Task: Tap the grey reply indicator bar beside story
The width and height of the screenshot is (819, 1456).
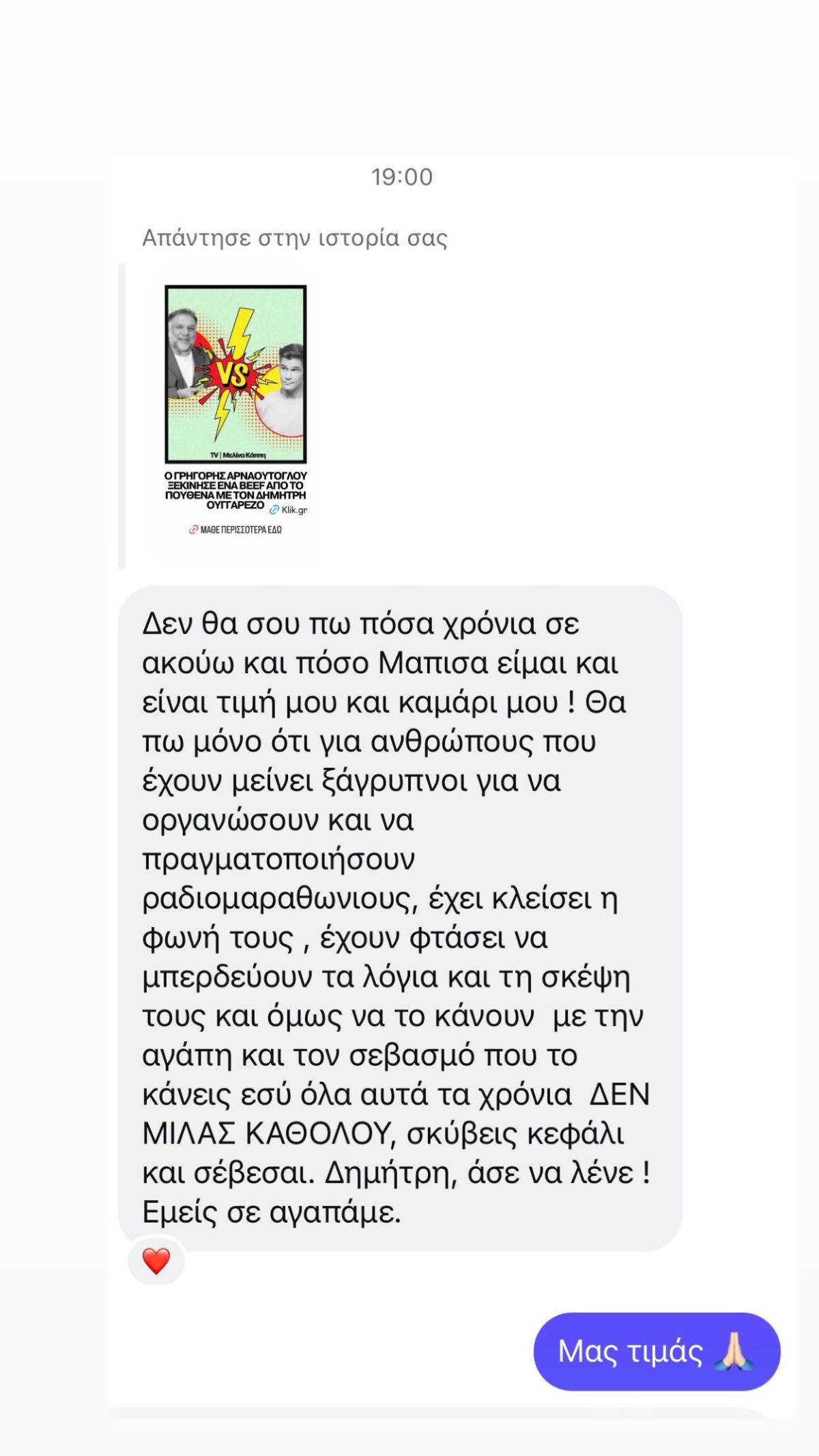Action: click(124, 410)
